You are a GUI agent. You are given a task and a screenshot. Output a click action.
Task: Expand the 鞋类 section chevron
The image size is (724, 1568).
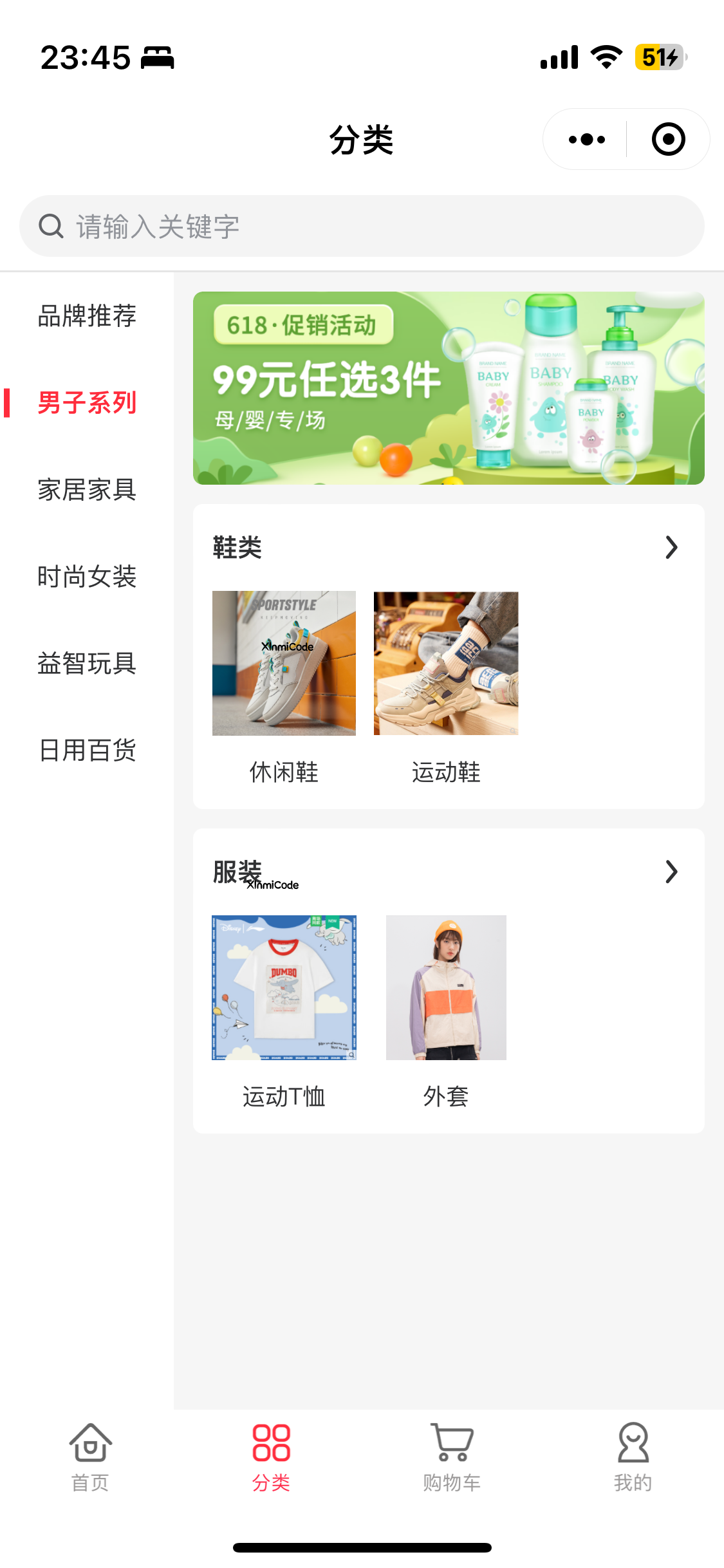(671, 547)
